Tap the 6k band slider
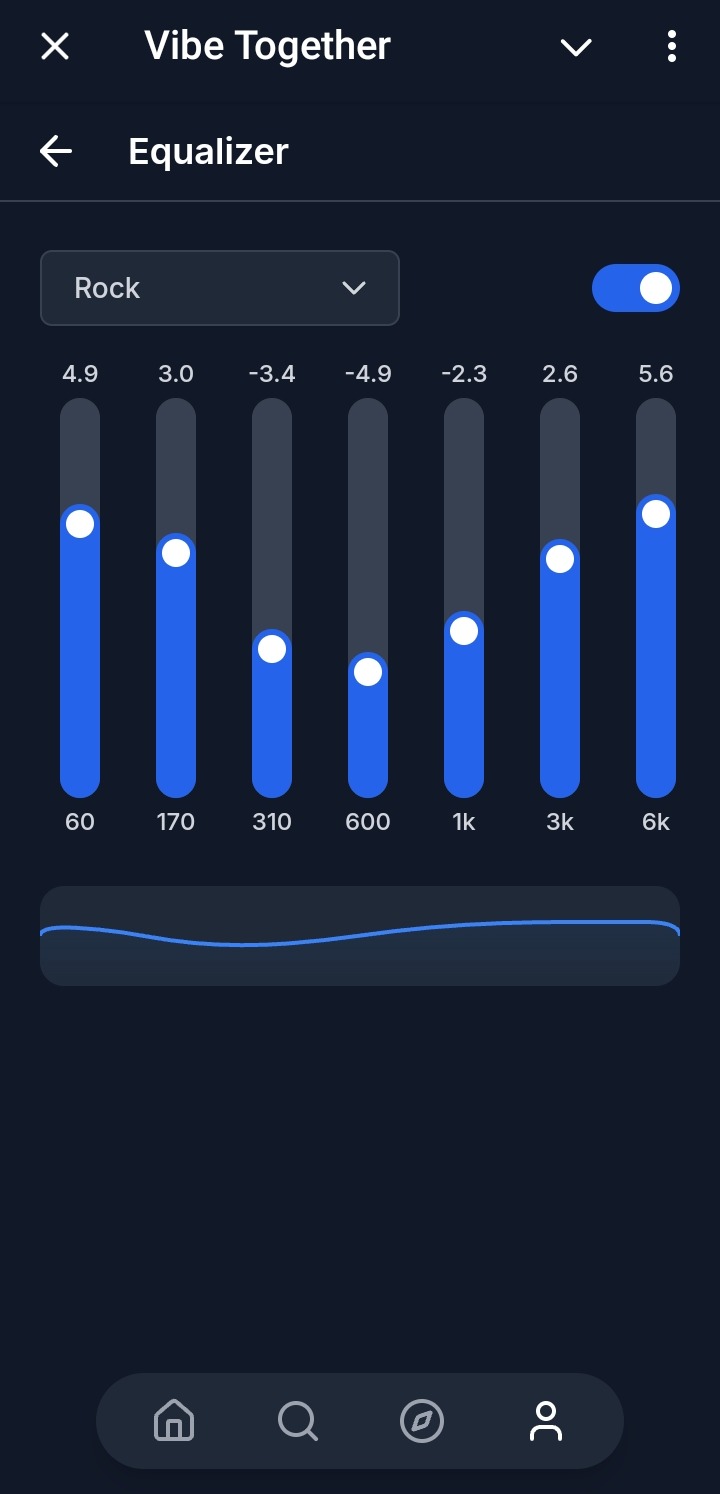 point(656,514)
